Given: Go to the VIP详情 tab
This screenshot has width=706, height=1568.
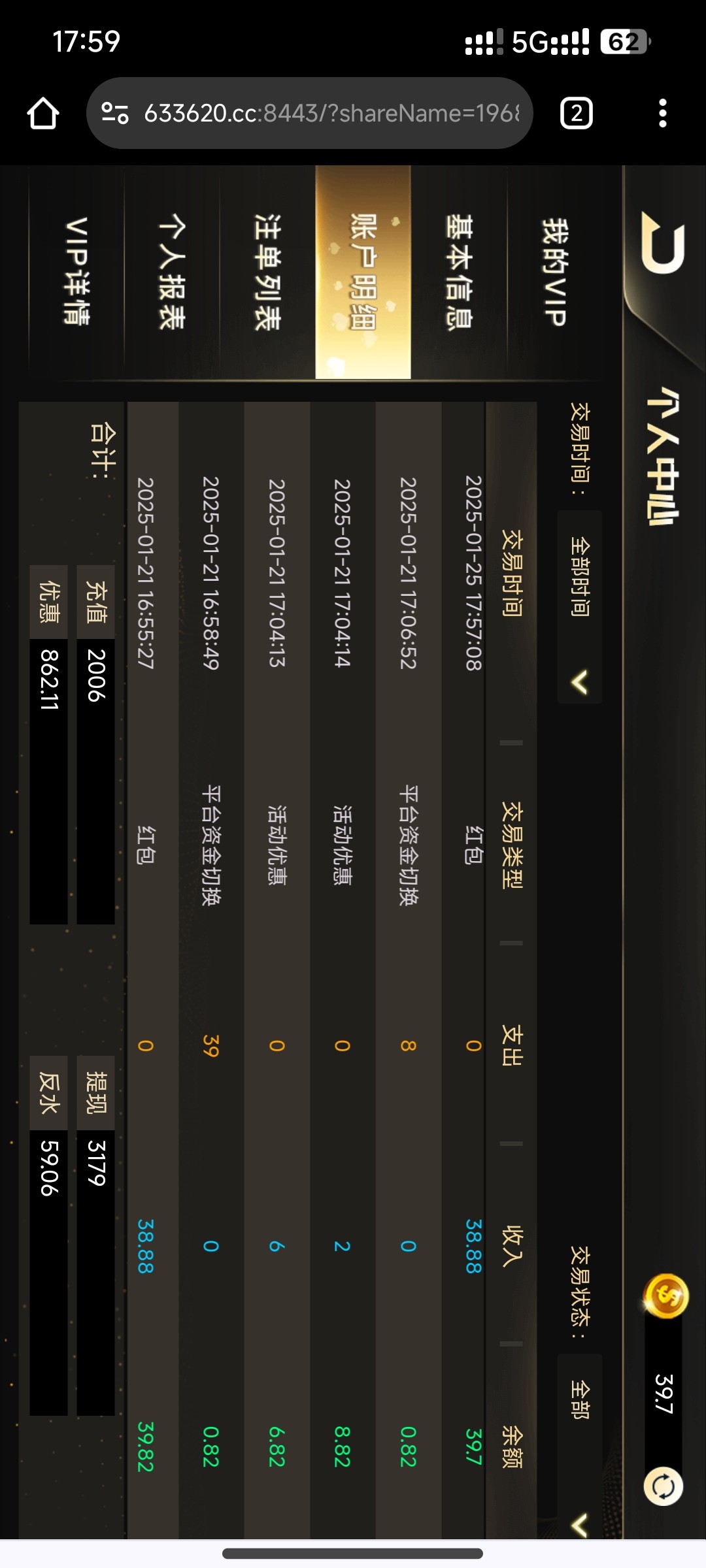Looking at the screenshot, I should [x=77, y=272].
